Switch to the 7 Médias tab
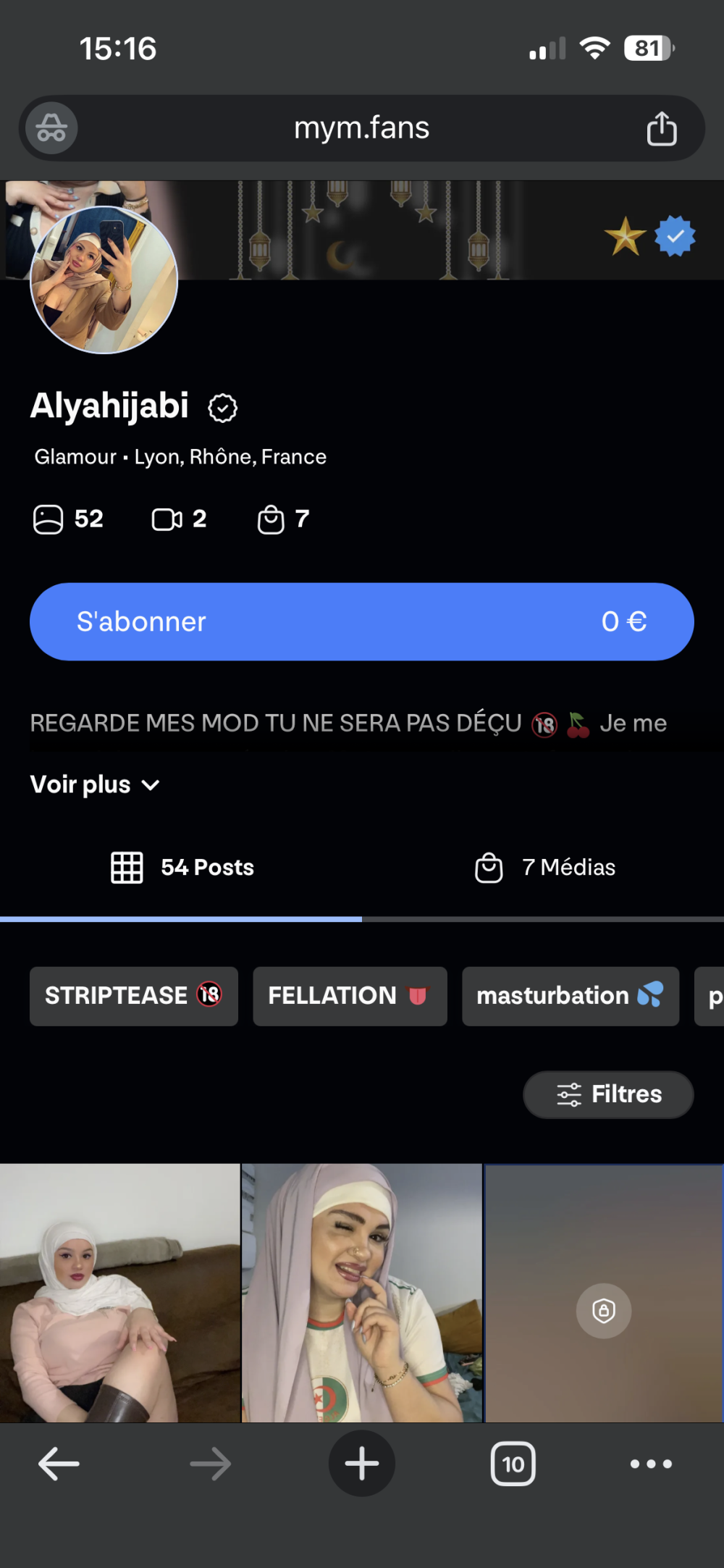724x1568 pixels. (x=544, y=867)
